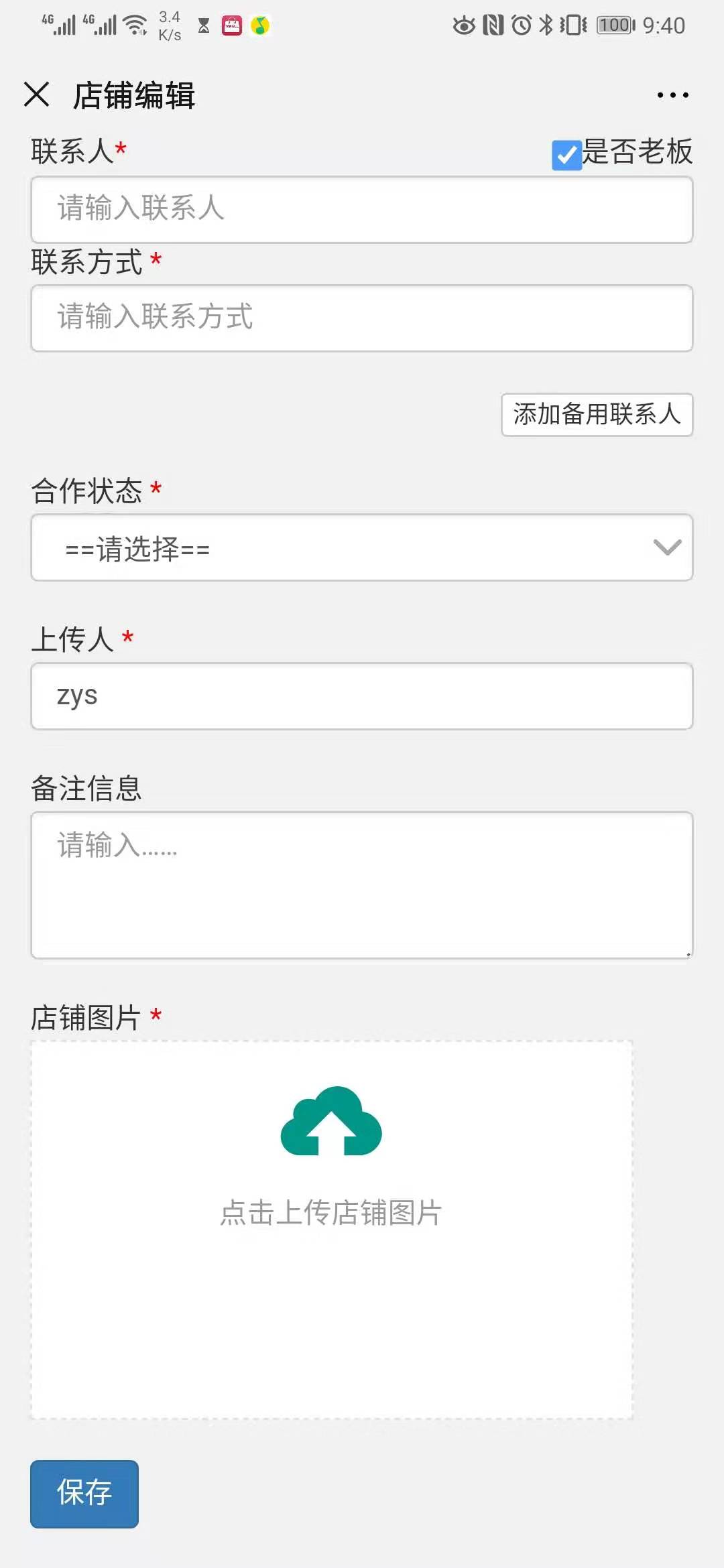Save the store with 保存
This screenshot has width=724, height=1568.
pos(84,1493)
